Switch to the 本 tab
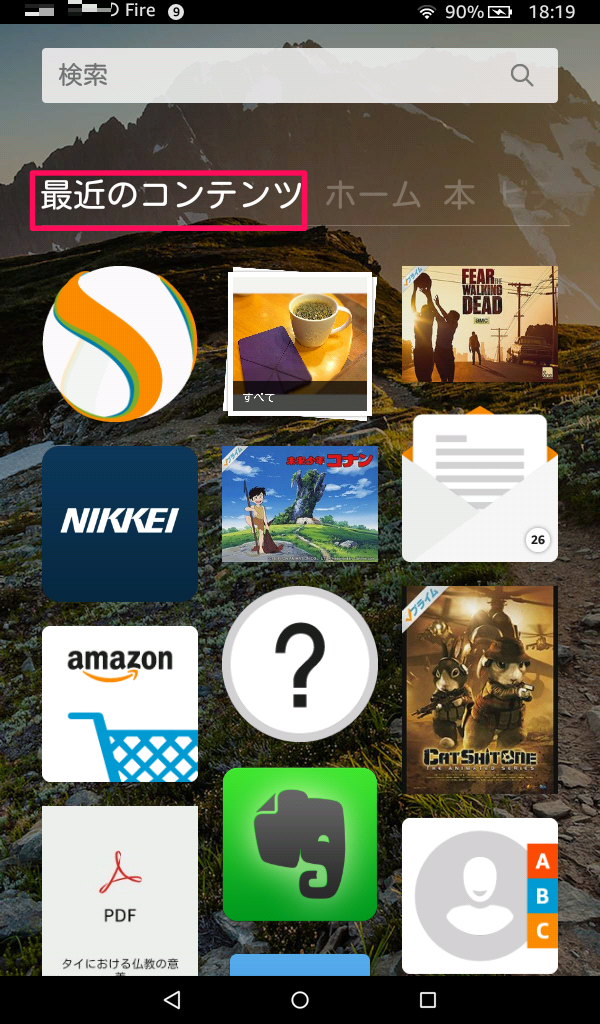600x1024 pixels. tap(459, 196)
